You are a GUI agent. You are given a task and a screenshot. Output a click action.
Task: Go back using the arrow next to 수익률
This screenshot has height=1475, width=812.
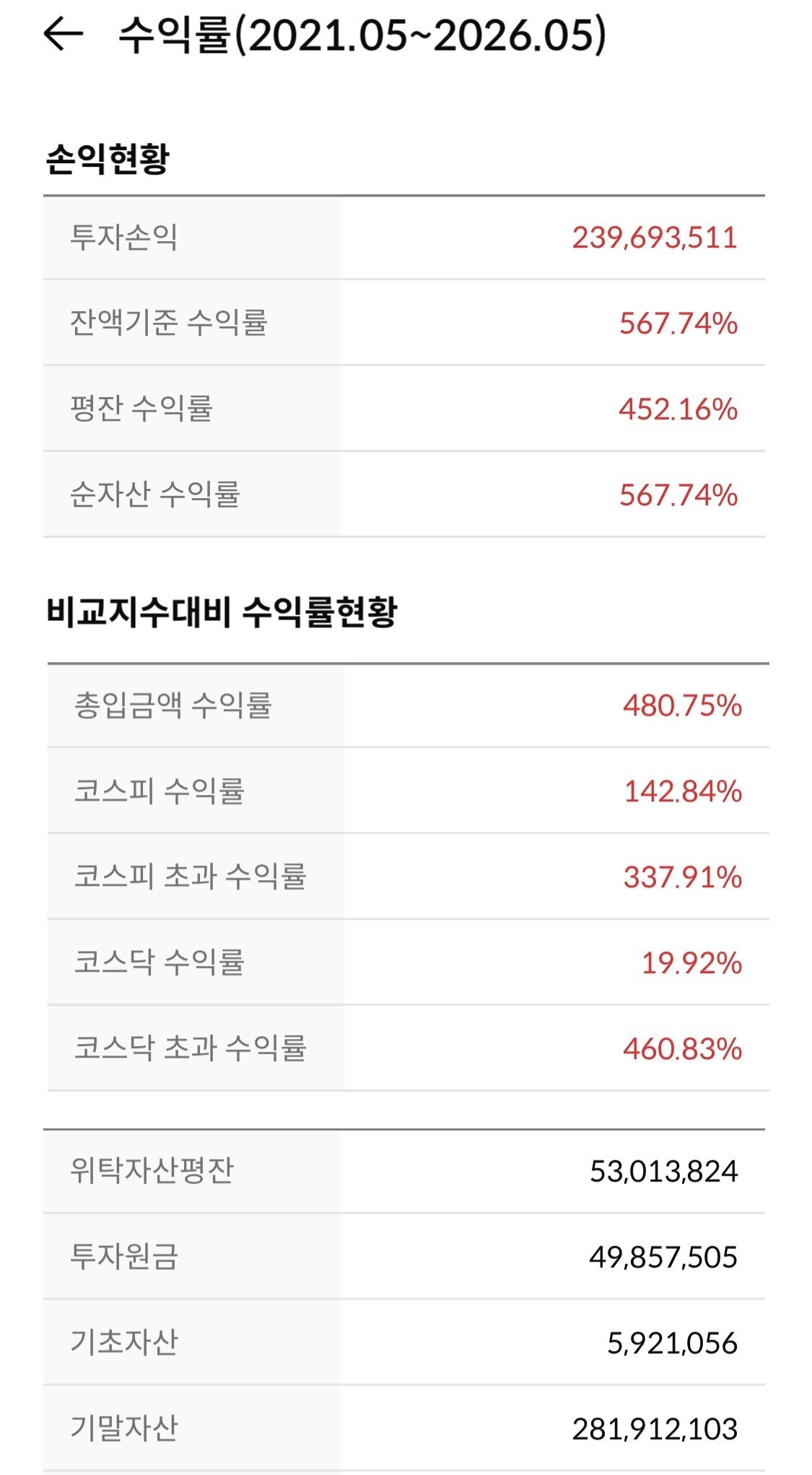[x=64, y=34]
